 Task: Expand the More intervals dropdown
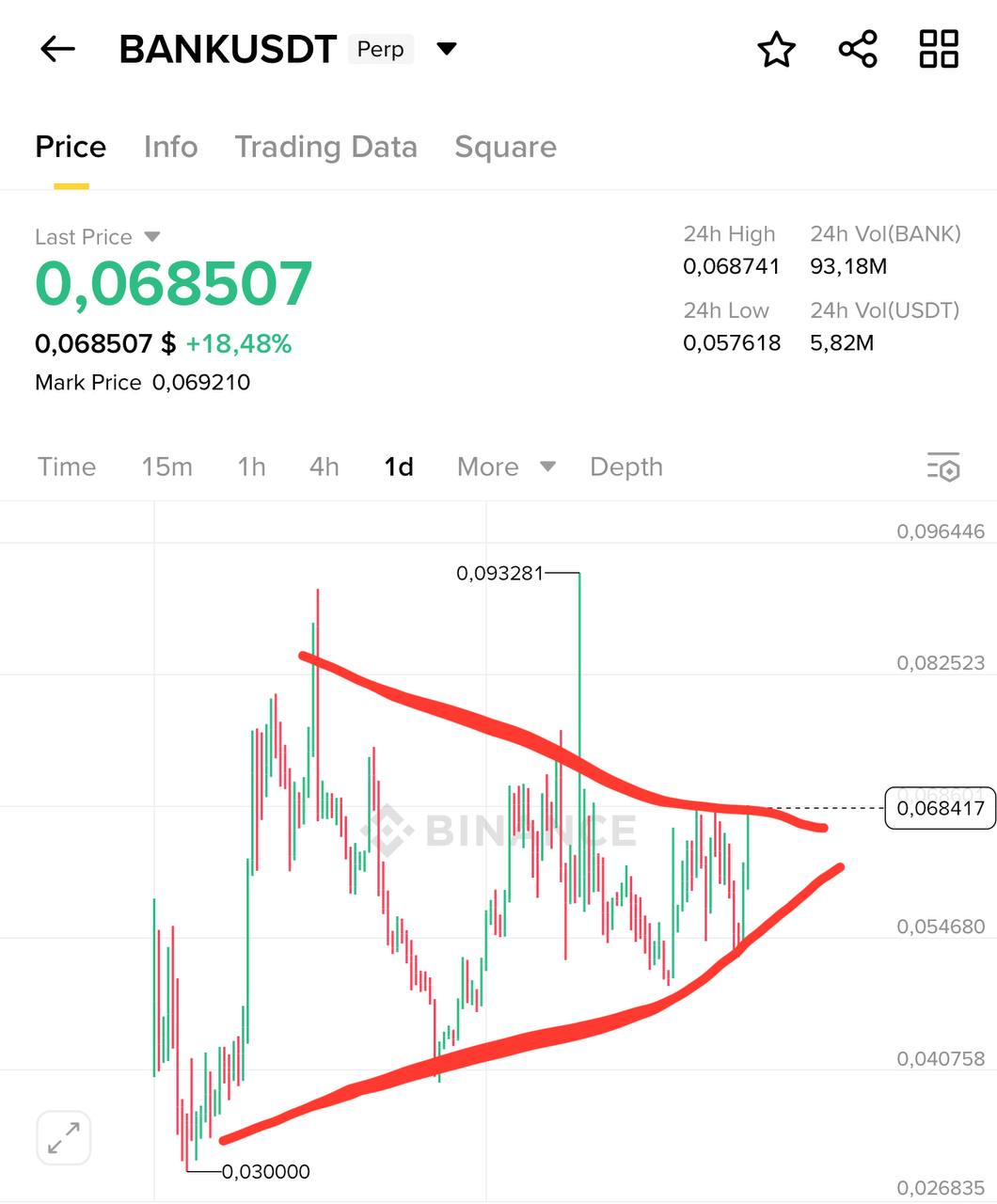(x=506, y=467)
